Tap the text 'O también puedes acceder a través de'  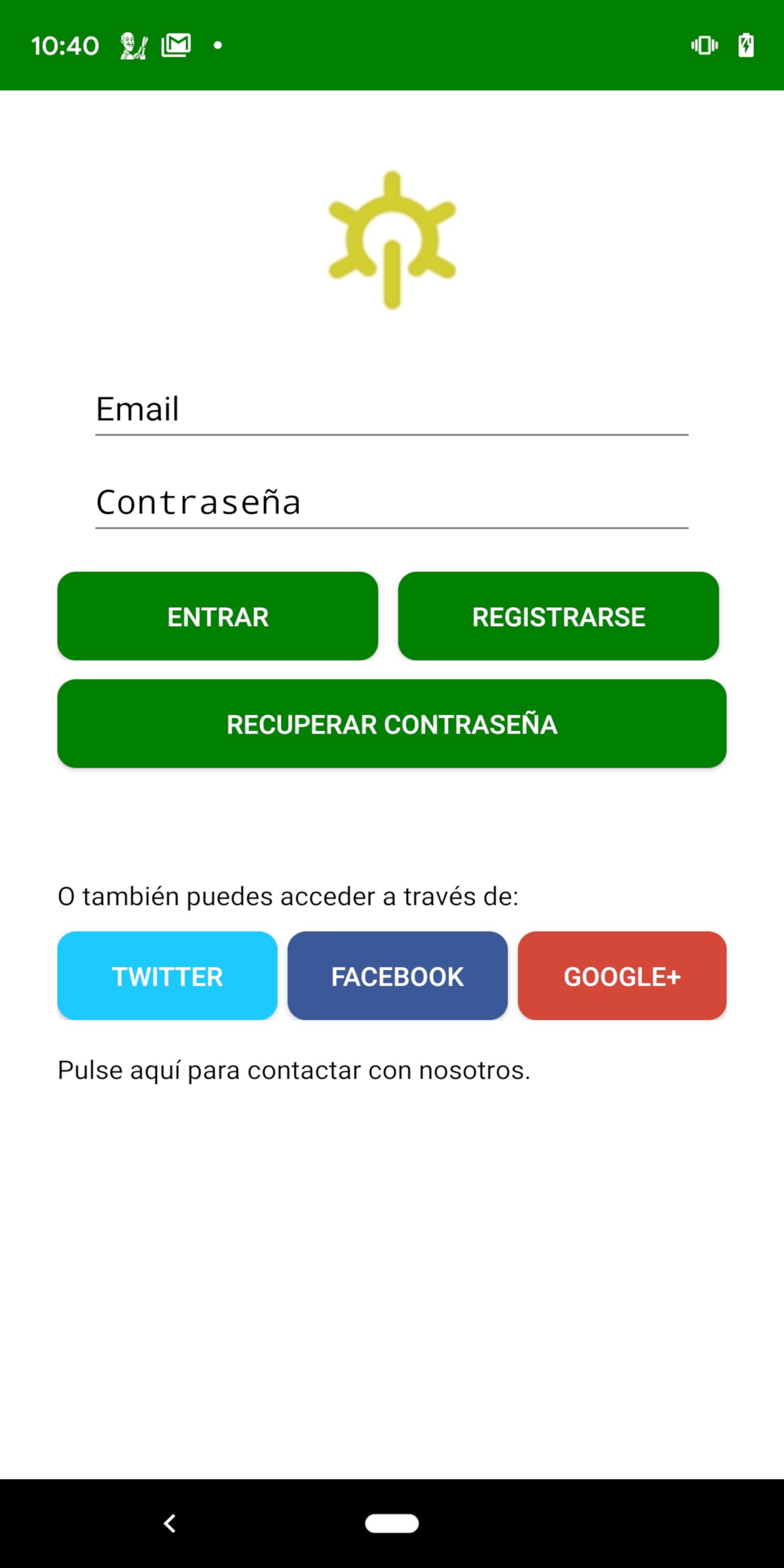pos(287,896)
